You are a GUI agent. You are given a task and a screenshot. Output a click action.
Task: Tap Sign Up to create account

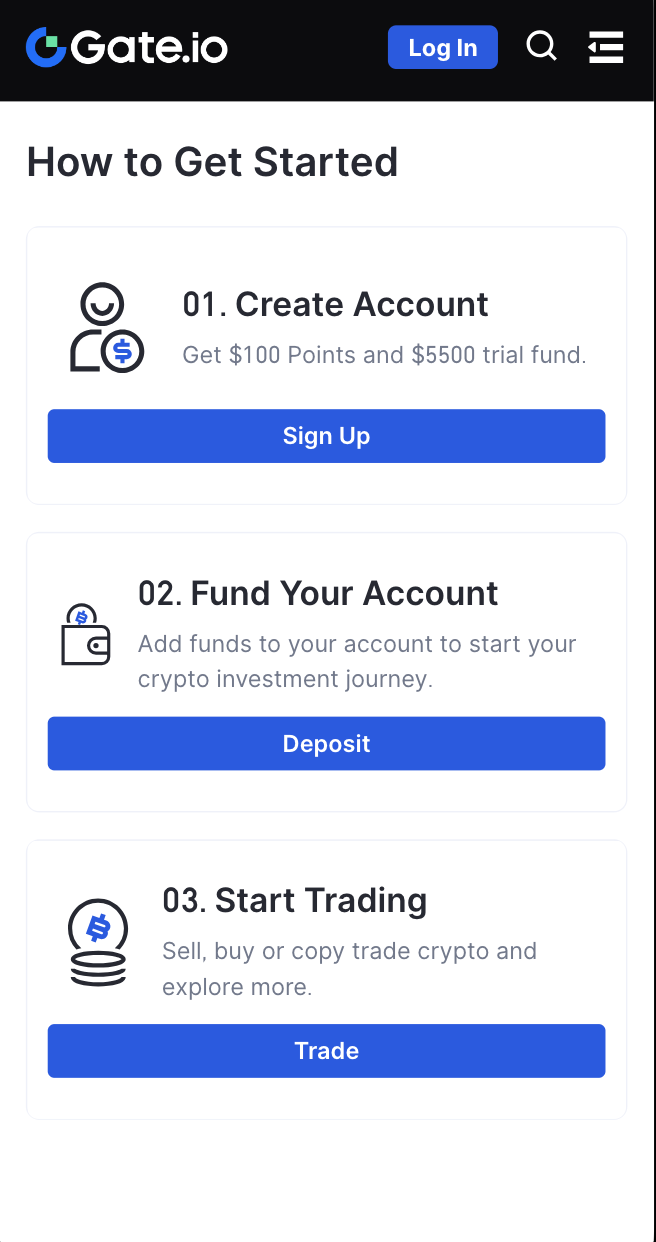(326, 436)
